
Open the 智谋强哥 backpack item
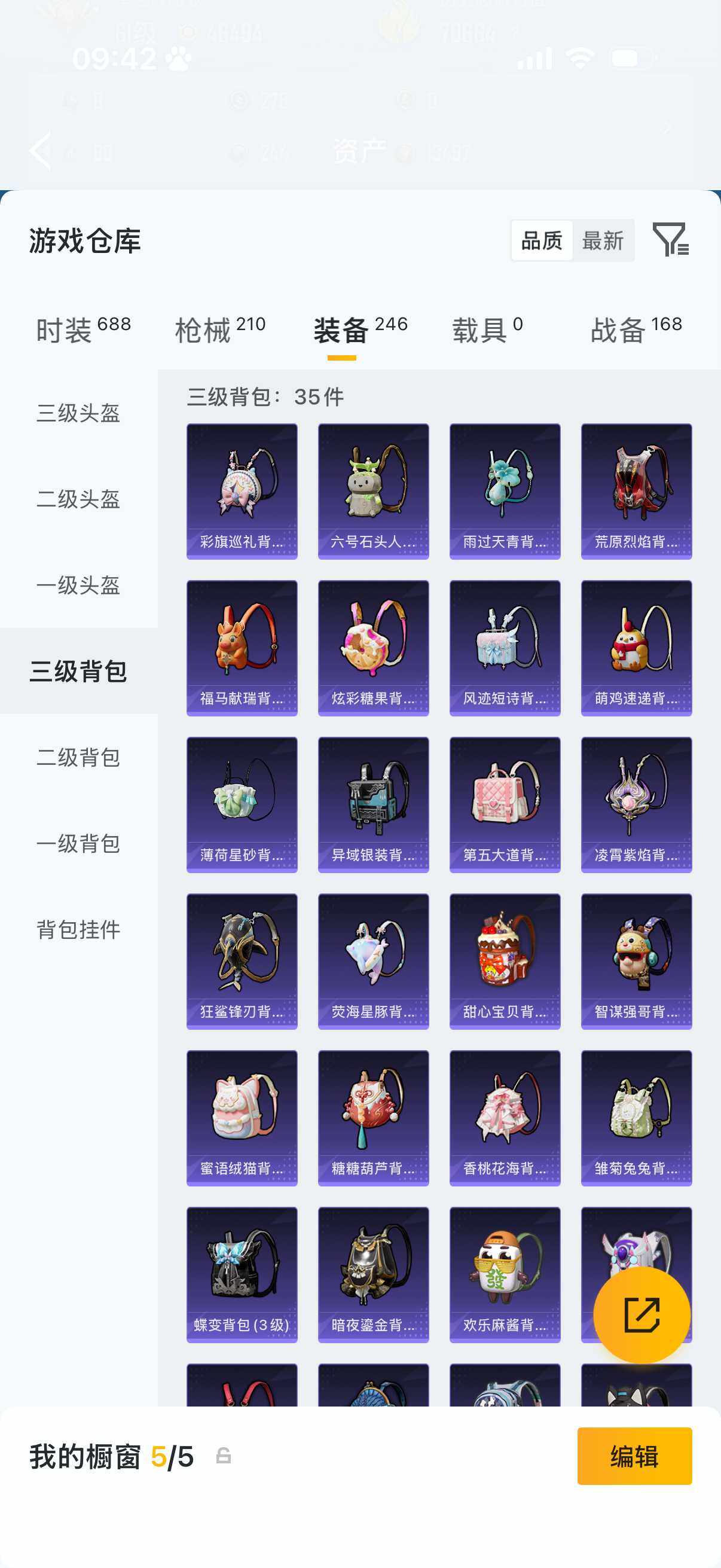point(636,961)
